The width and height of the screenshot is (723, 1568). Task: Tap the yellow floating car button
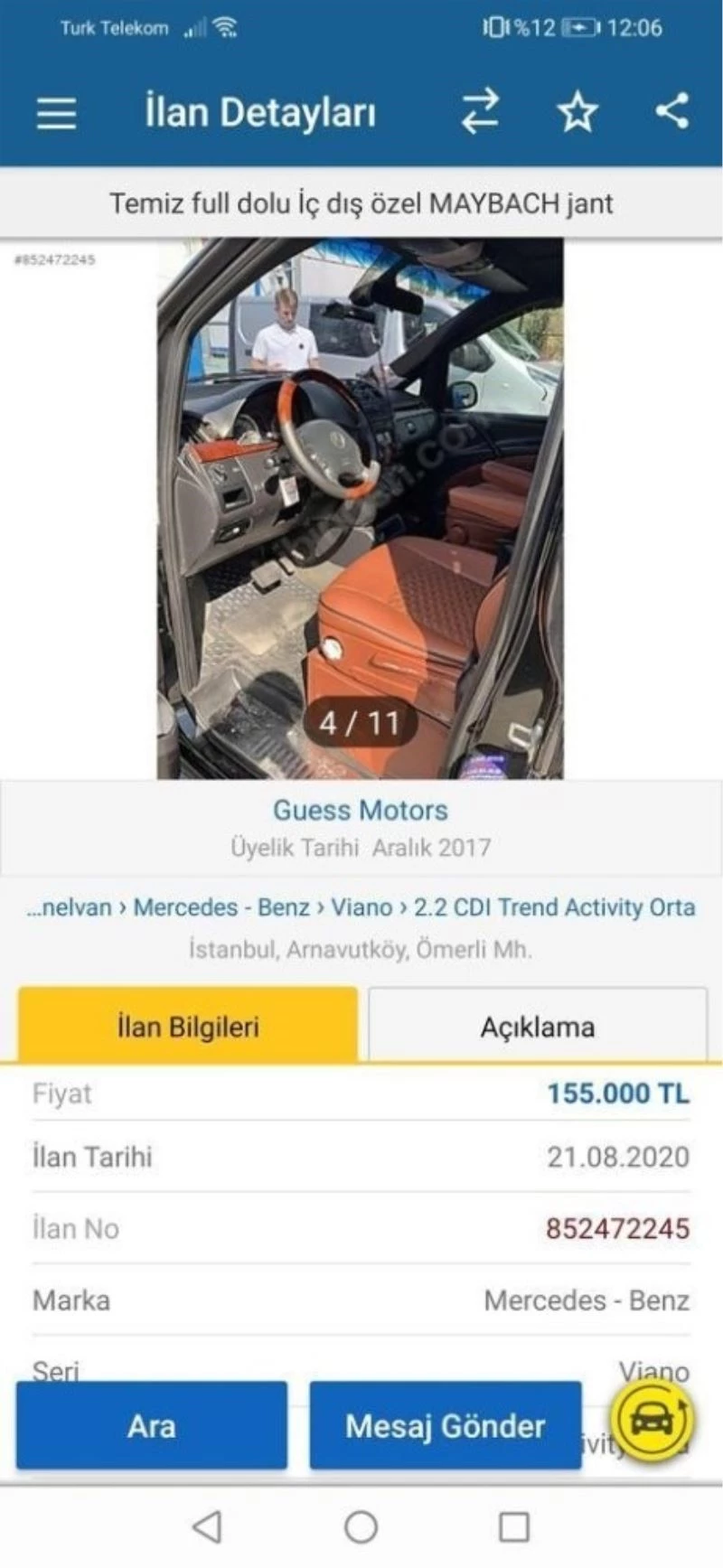[652, 1420]
